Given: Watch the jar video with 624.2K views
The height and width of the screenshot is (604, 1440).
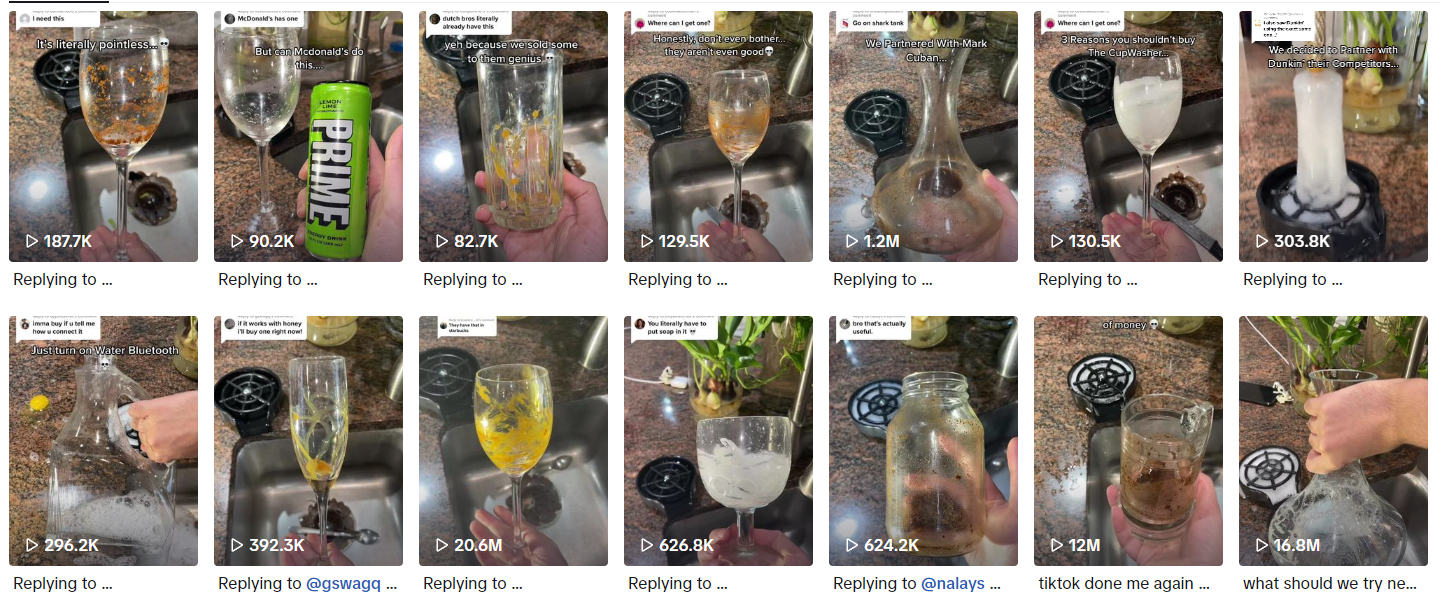Looking at the screenshot, I should click(923, 441).
